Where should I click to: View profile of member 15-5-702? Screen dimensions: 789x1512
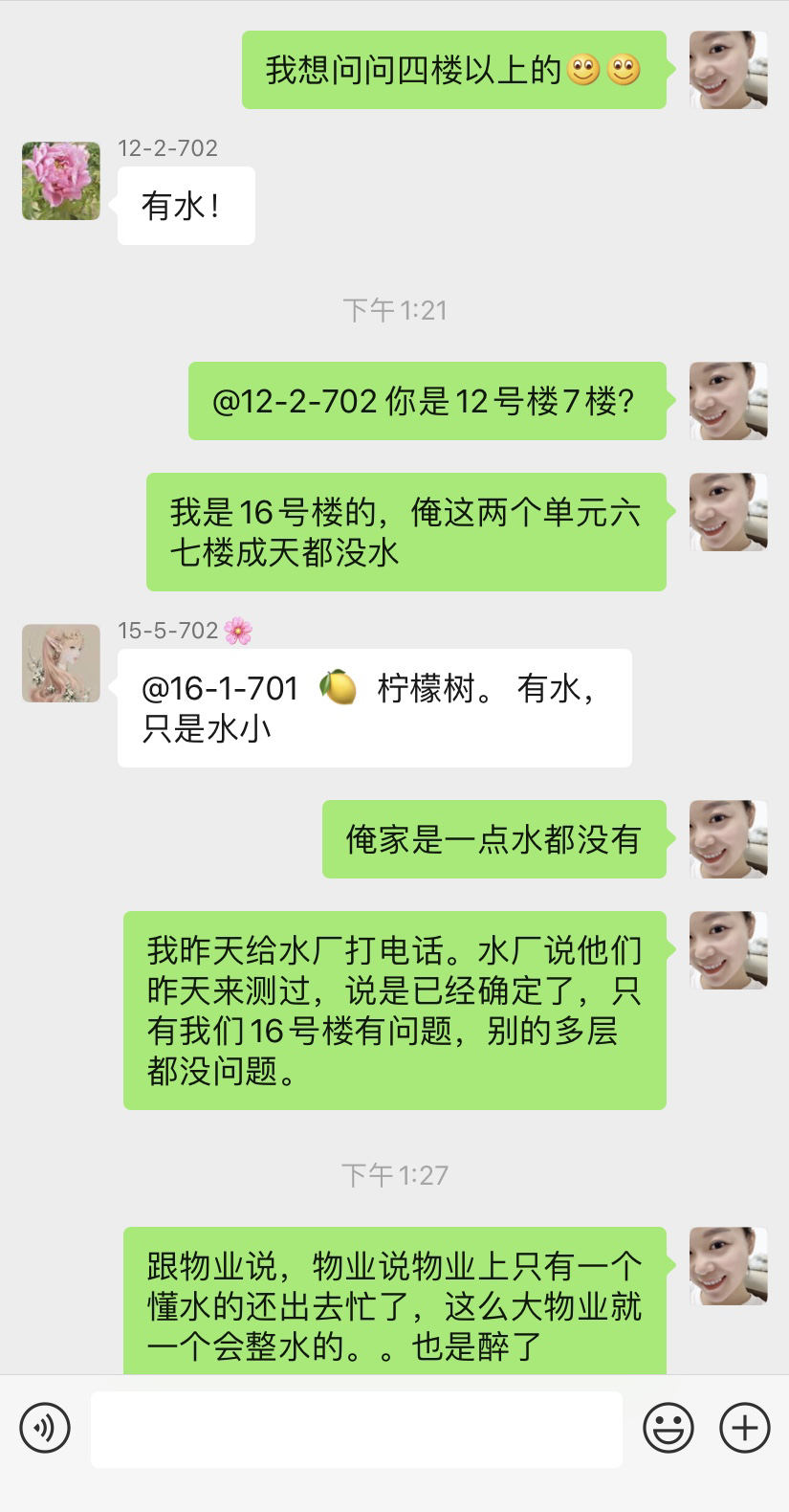(x=61, y=663)
